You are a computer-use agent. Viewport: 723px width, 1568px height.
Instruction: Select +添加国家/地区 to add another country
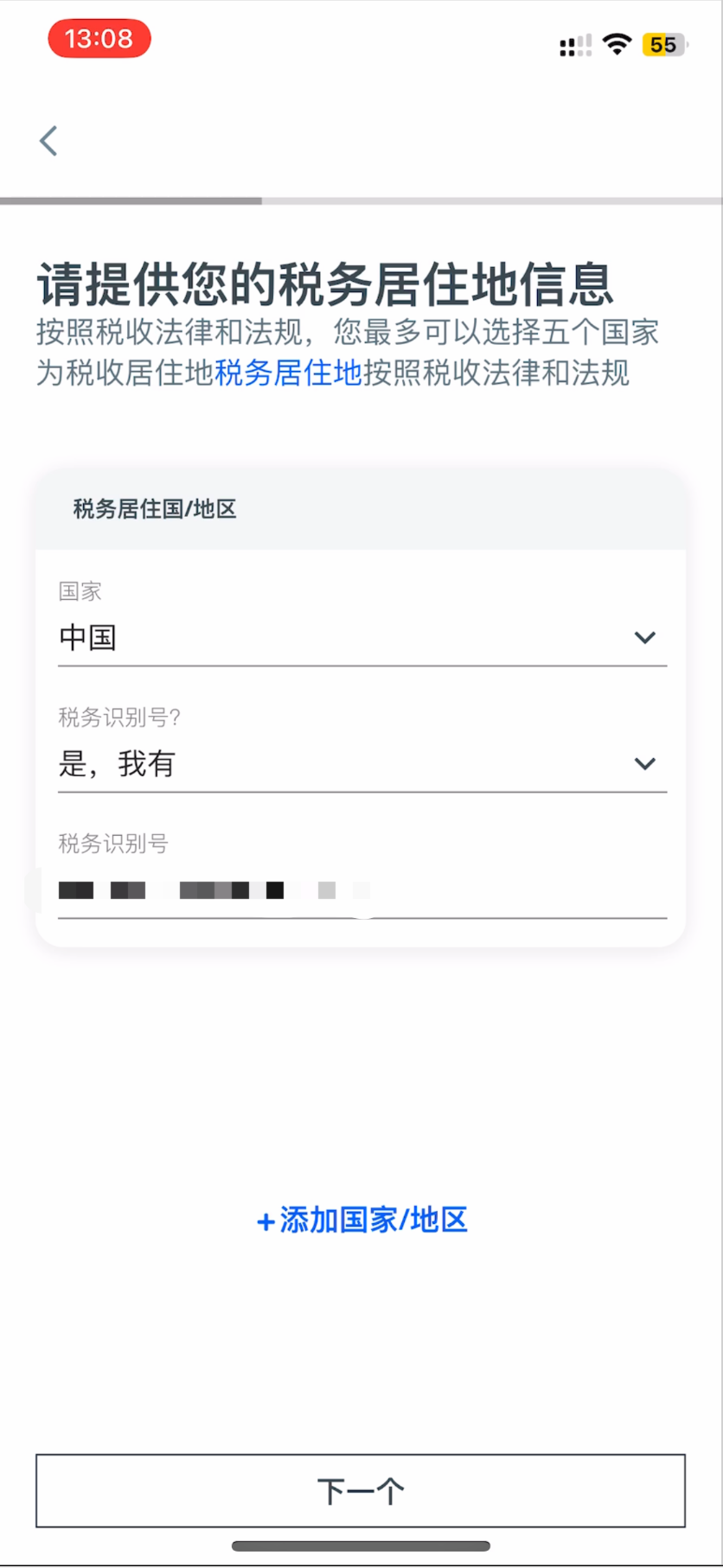[x=362, y=1221]
